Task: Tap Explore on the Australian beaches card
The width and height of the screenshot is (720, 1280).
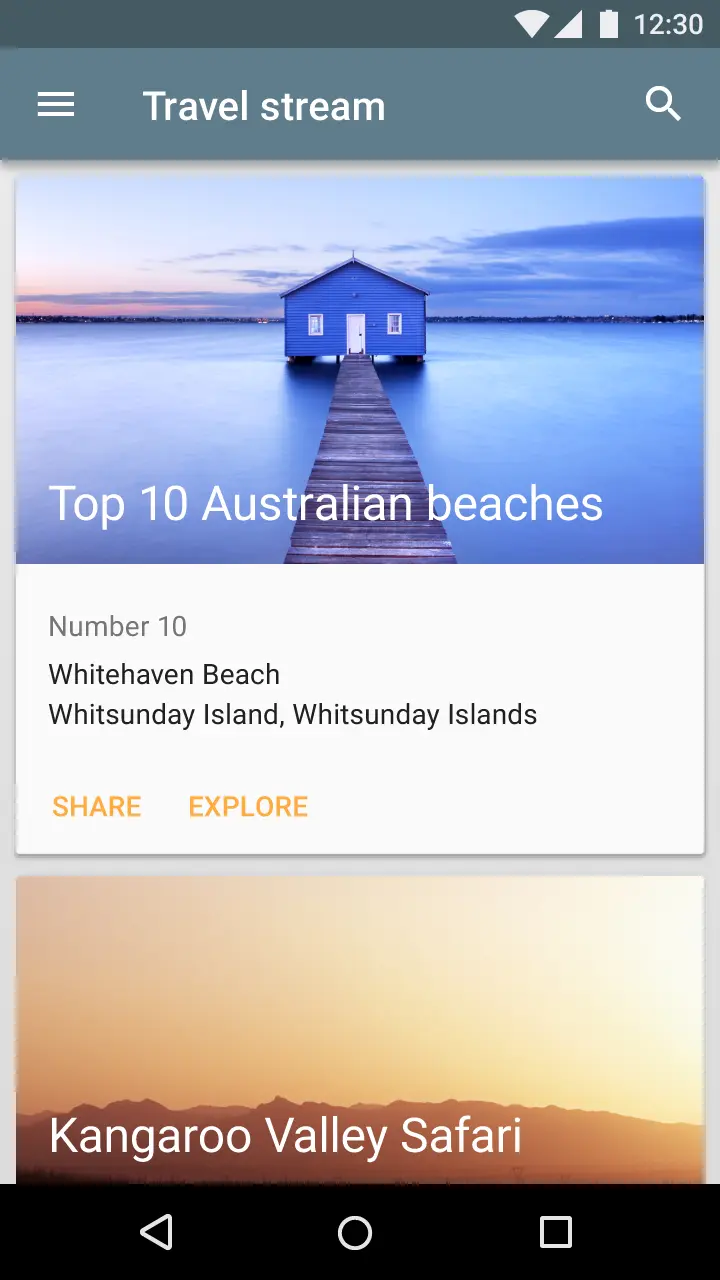Action: [x=248, y=806]
